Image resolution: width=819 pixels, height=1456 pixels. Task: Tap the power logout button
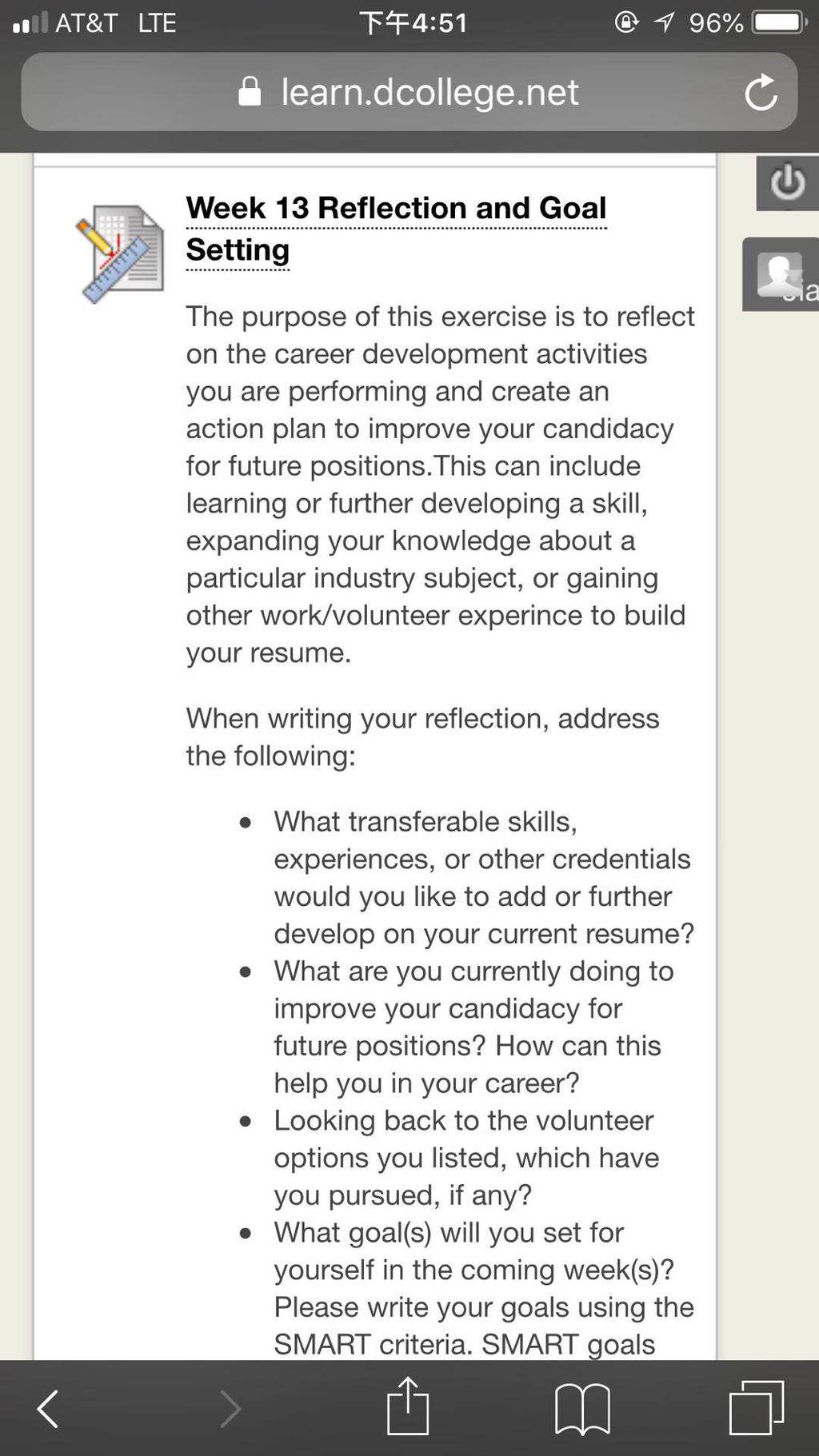pyautogui.click(x=787, y=183)
